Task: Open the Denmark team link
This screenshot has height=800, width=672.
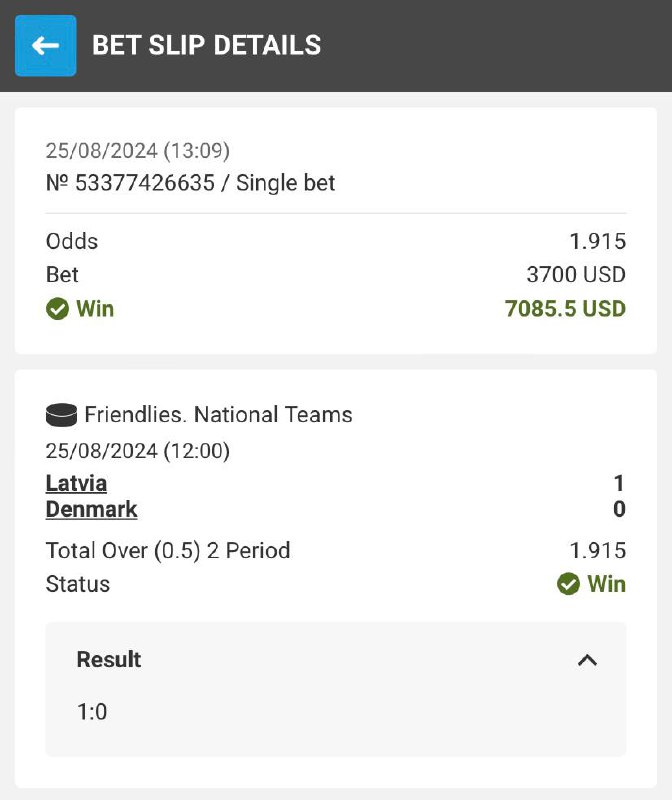Action: [91, 510]
